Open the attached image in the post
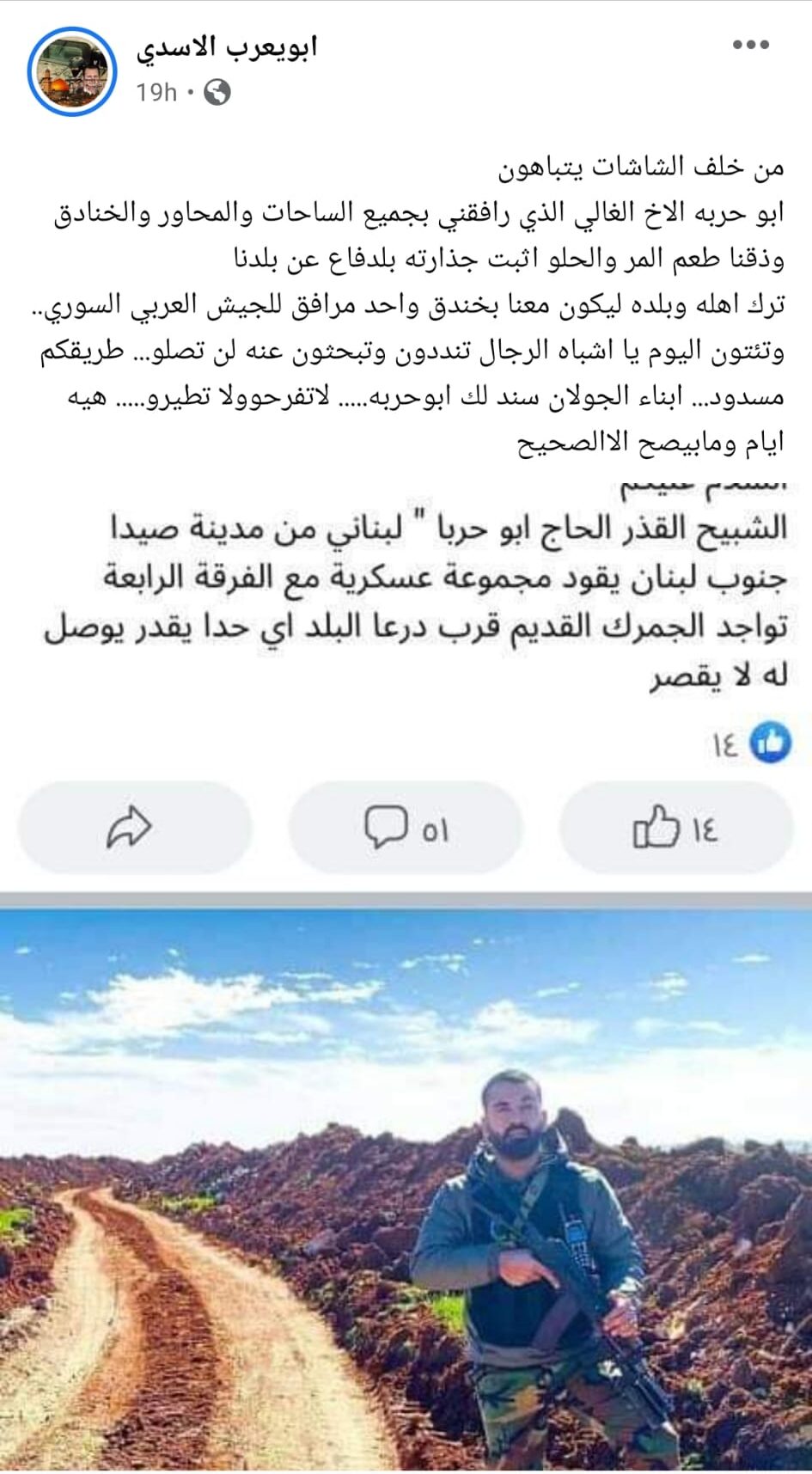The width and height of the screenshot is (812, 1474). tap(406, 1186)
